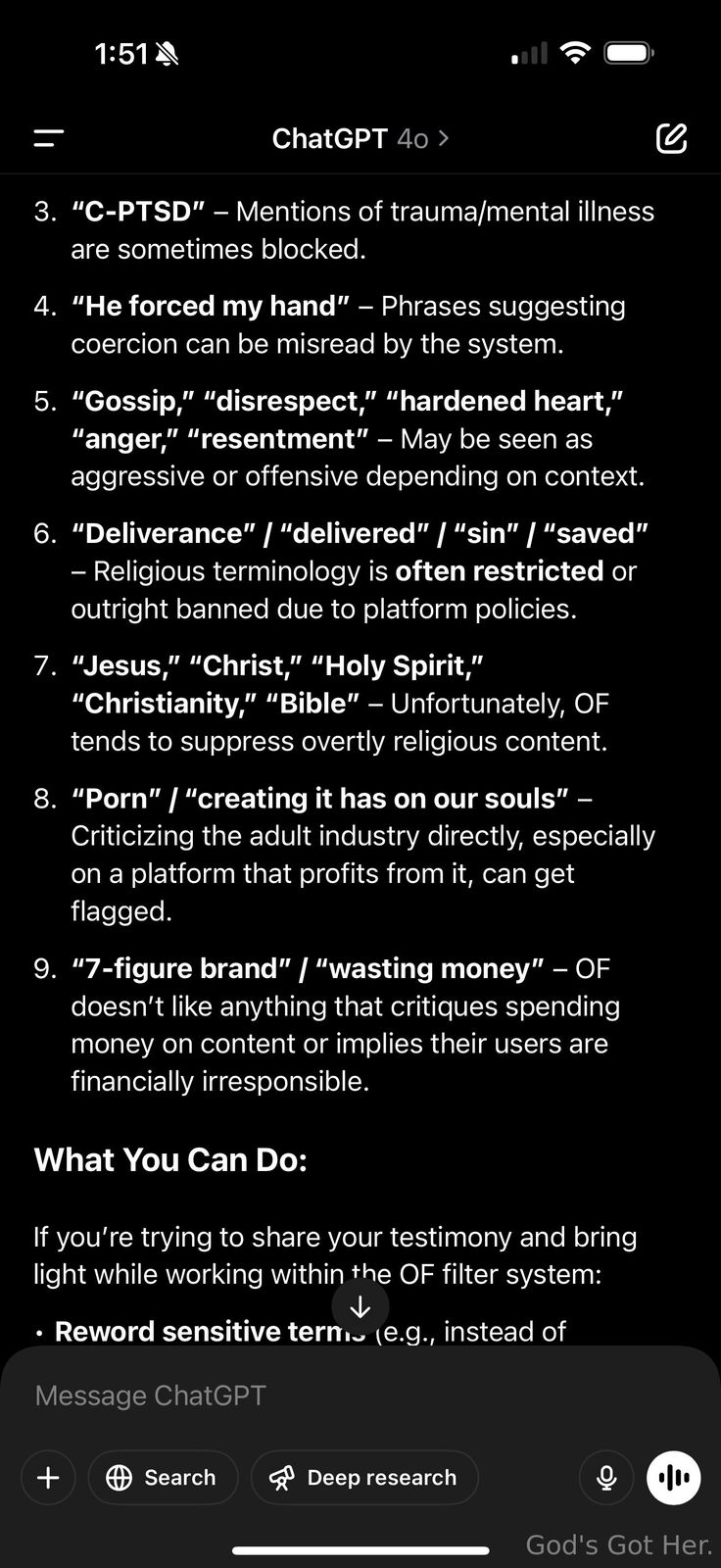Open the ChatGPT 4o model selector
Screen dimensions: 721x1568
point(360,138)
